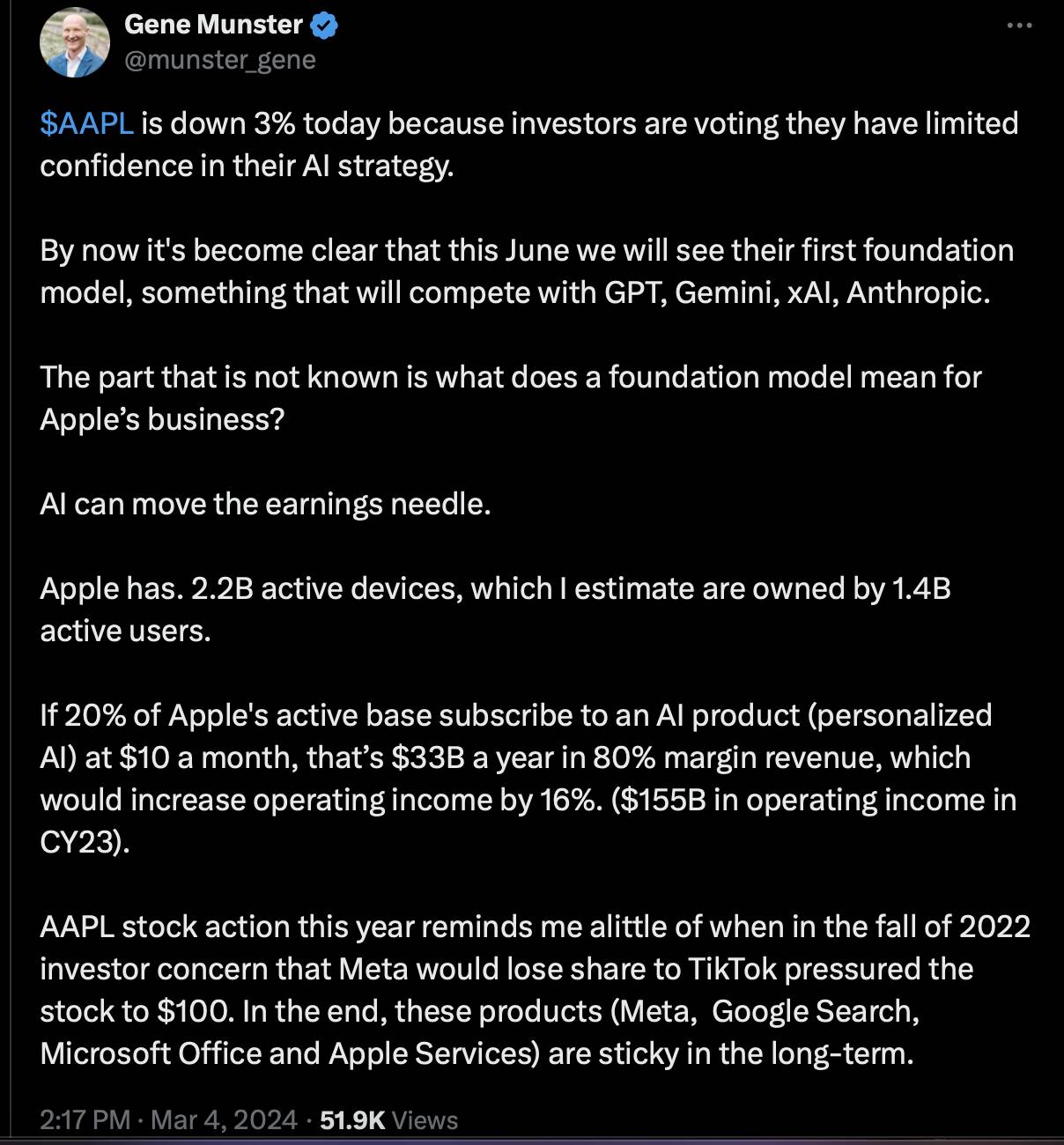Image resolution: width=1064 pixels, height=1145 pixels.
Task: Open the tweet's views count
Action: [388, 1119]
